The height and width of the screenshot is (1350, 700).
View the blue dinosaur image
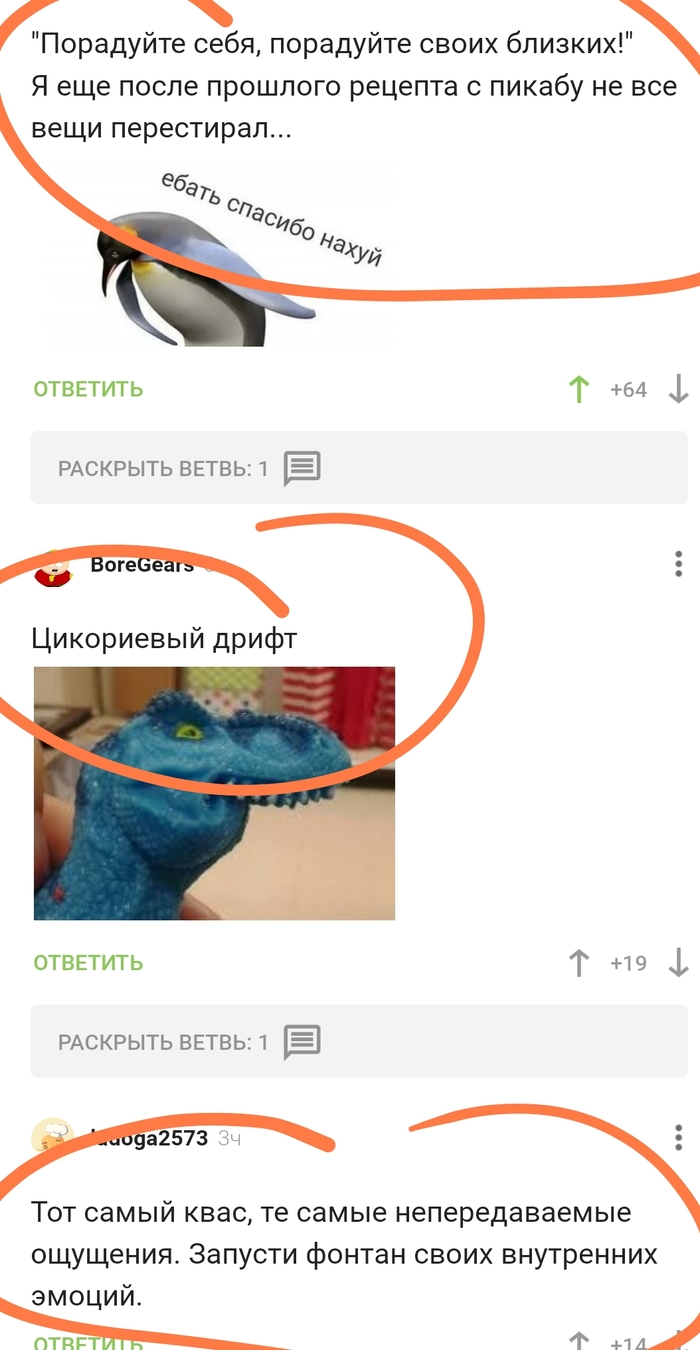pyautogui.click(x=214, y=793)
